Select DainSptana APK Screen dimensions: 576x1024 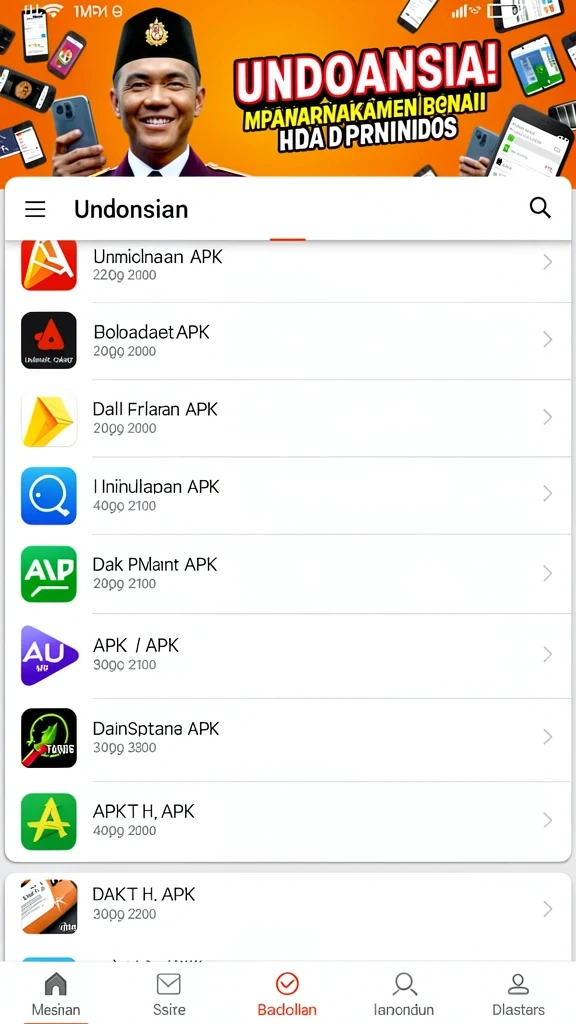click(x=288, y=739)
